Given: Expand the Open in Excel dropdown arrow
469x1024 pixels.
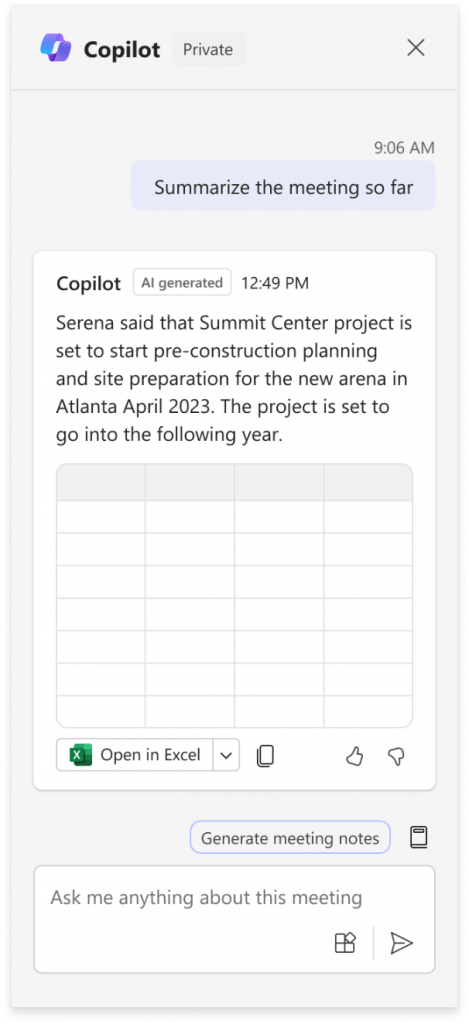Looking at the screenshot, I should (x=226, y=755).
